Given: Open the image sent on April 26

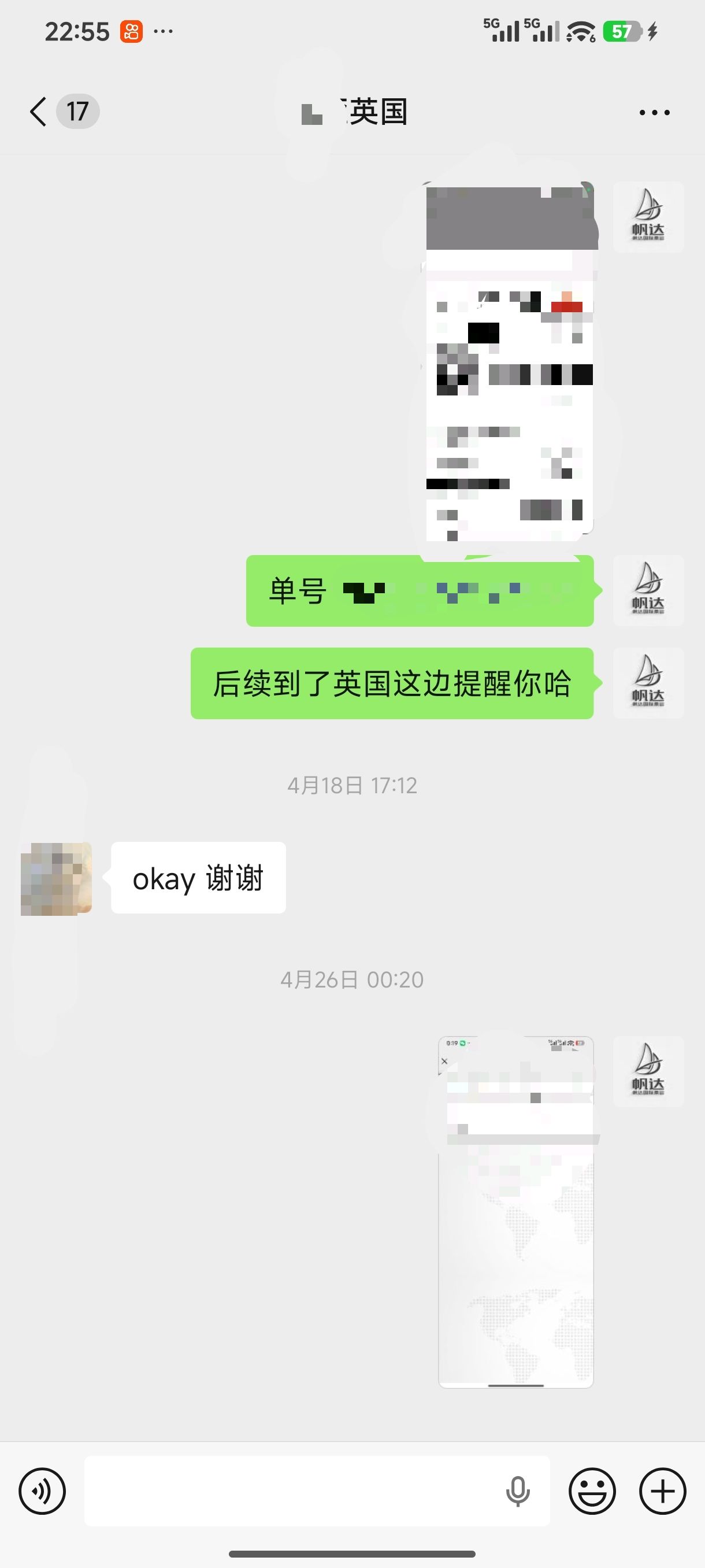Looking at the screenshot, I should click(516, 1212).
